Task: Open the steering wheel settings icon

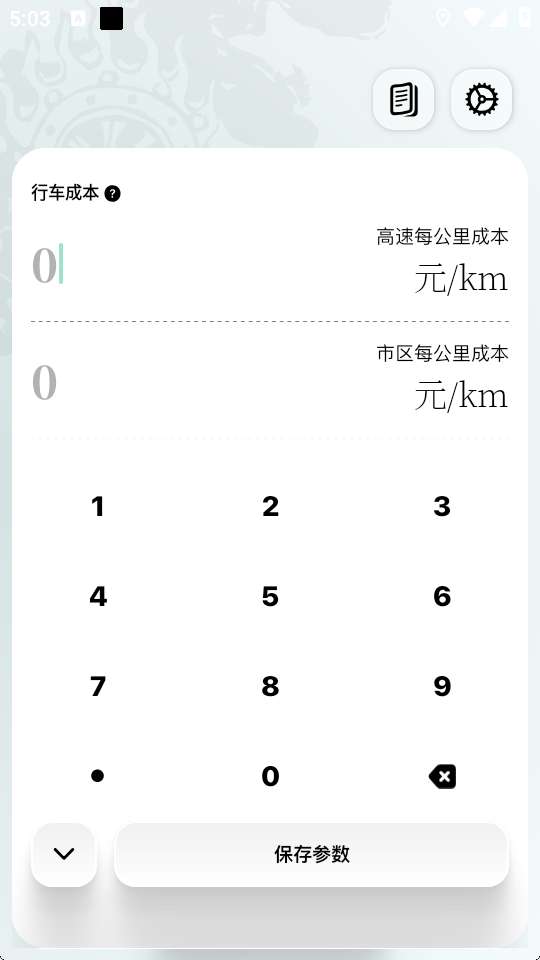Action: (481, 100)
